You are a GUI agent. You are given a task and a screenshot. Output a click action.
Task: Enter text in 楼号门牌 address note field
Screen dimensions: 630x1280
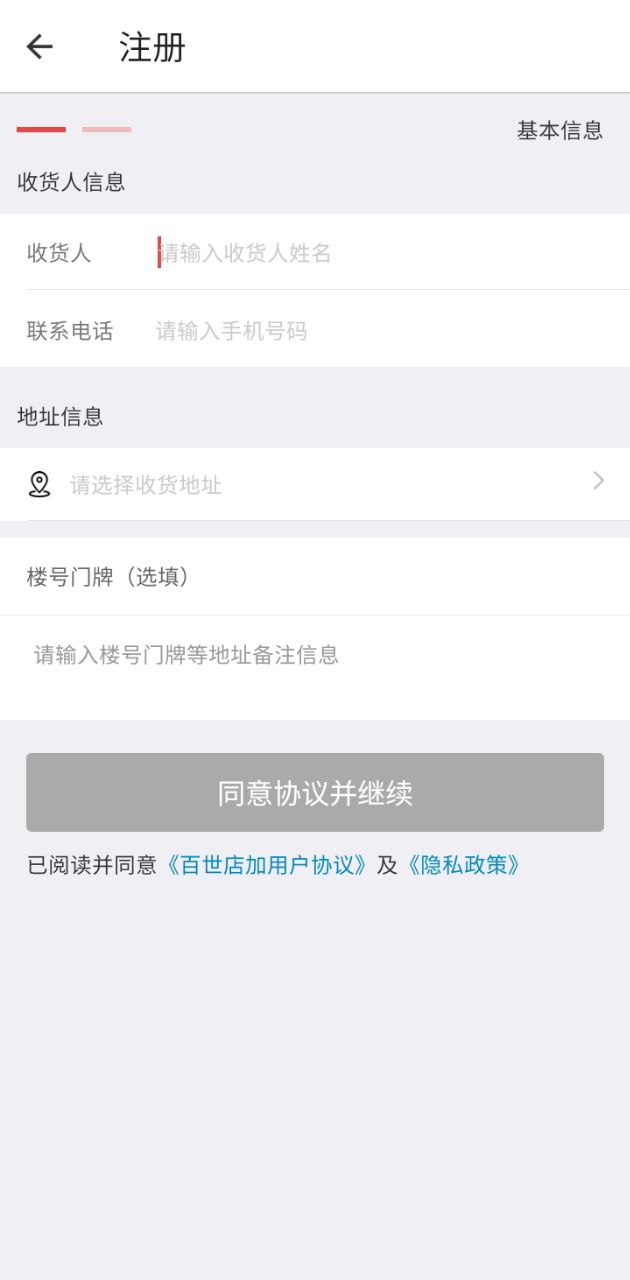[x=315, y=656]
